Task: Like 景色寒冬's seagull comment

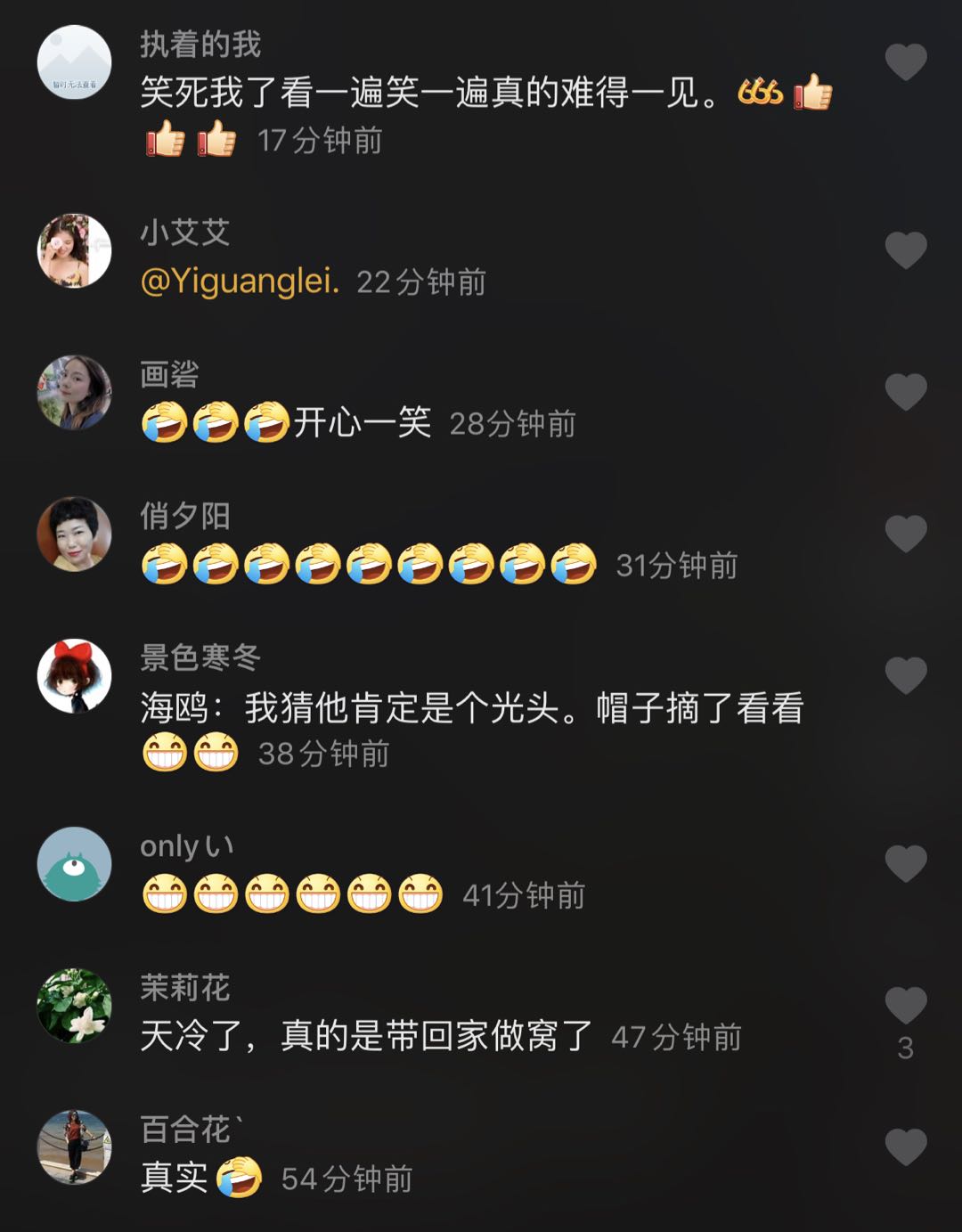Action: 906,675
